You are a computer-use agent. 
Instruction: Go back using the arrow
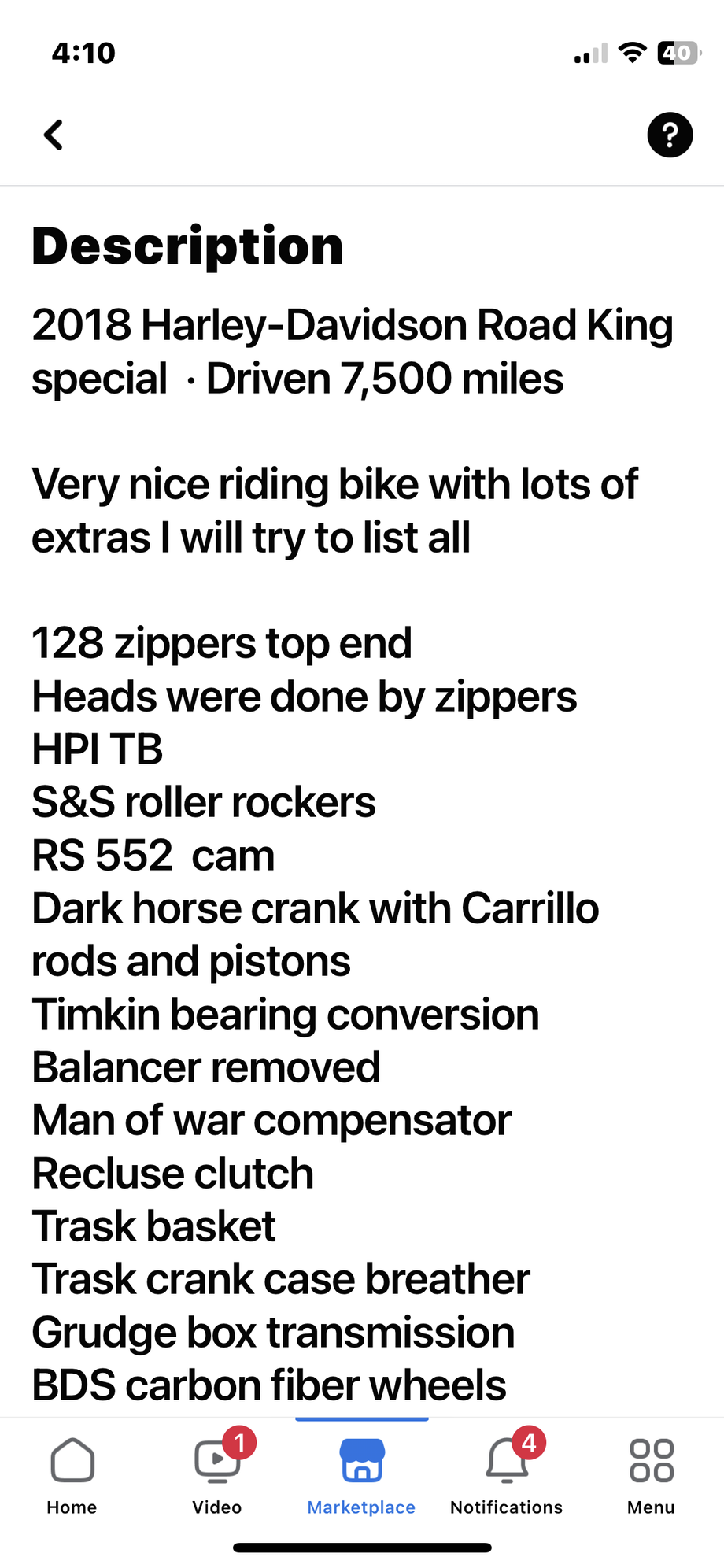click(54, 135)
